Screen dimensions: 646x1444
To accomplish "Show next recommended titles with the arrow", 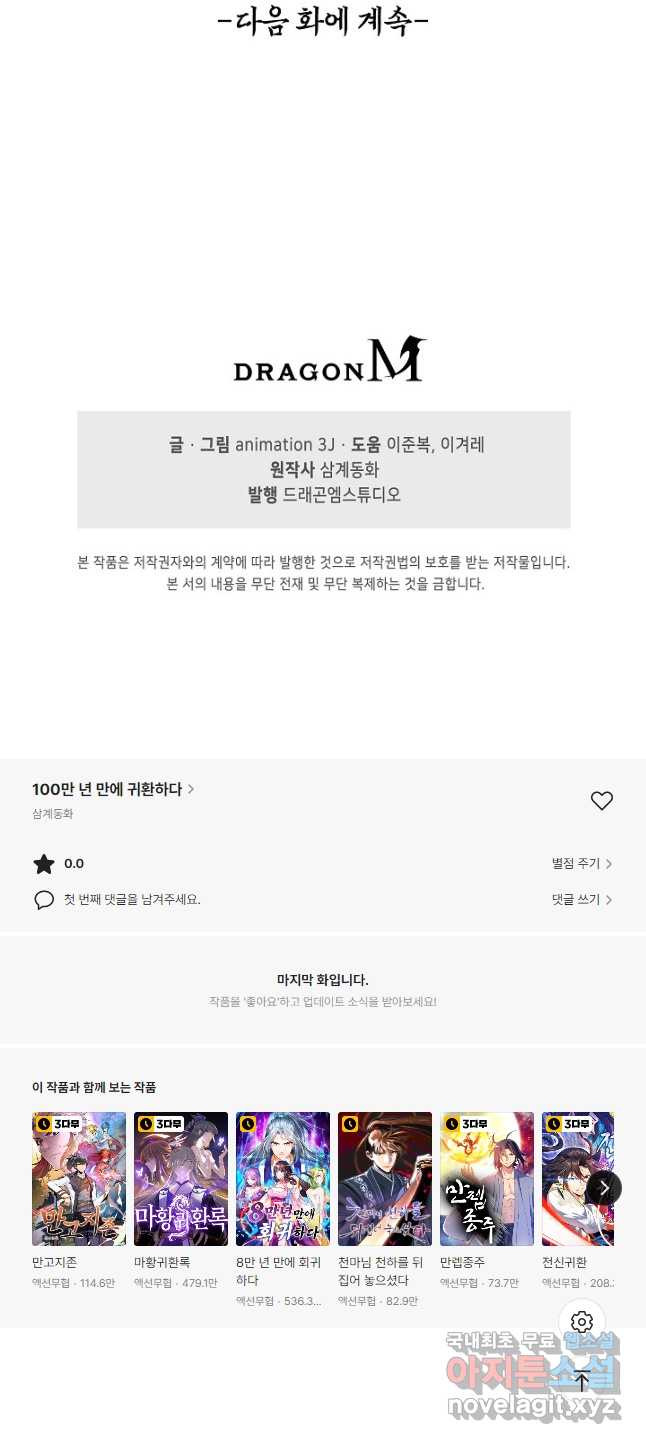I will tap(603, 1188).
